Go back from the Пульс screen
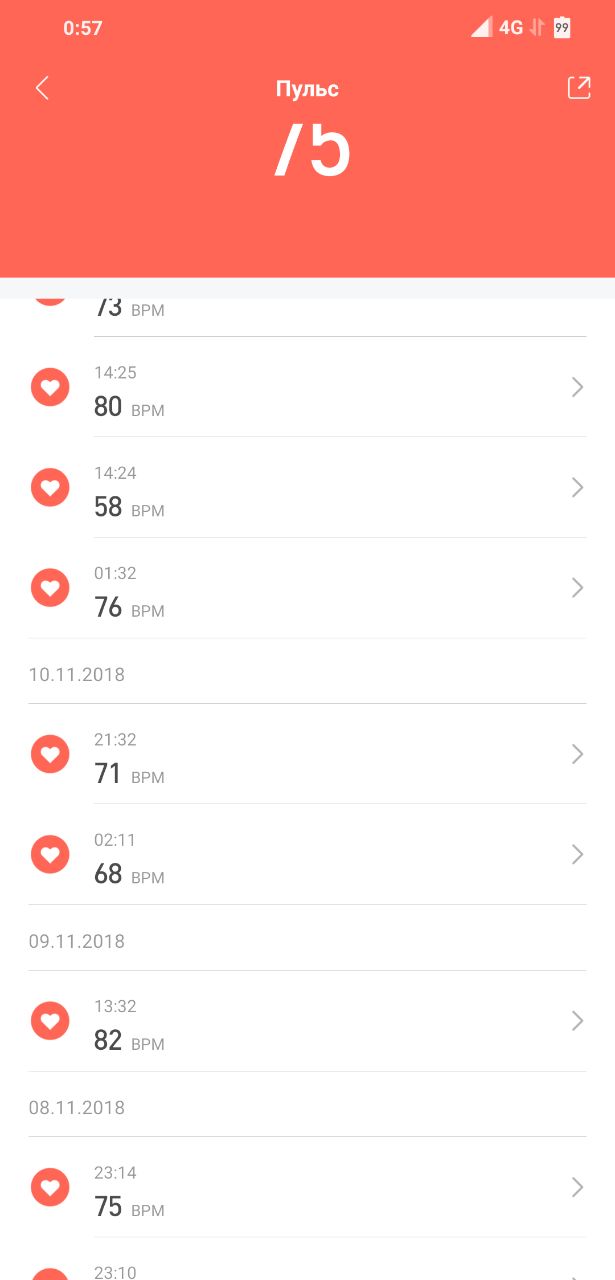 (x=42, y=88)
